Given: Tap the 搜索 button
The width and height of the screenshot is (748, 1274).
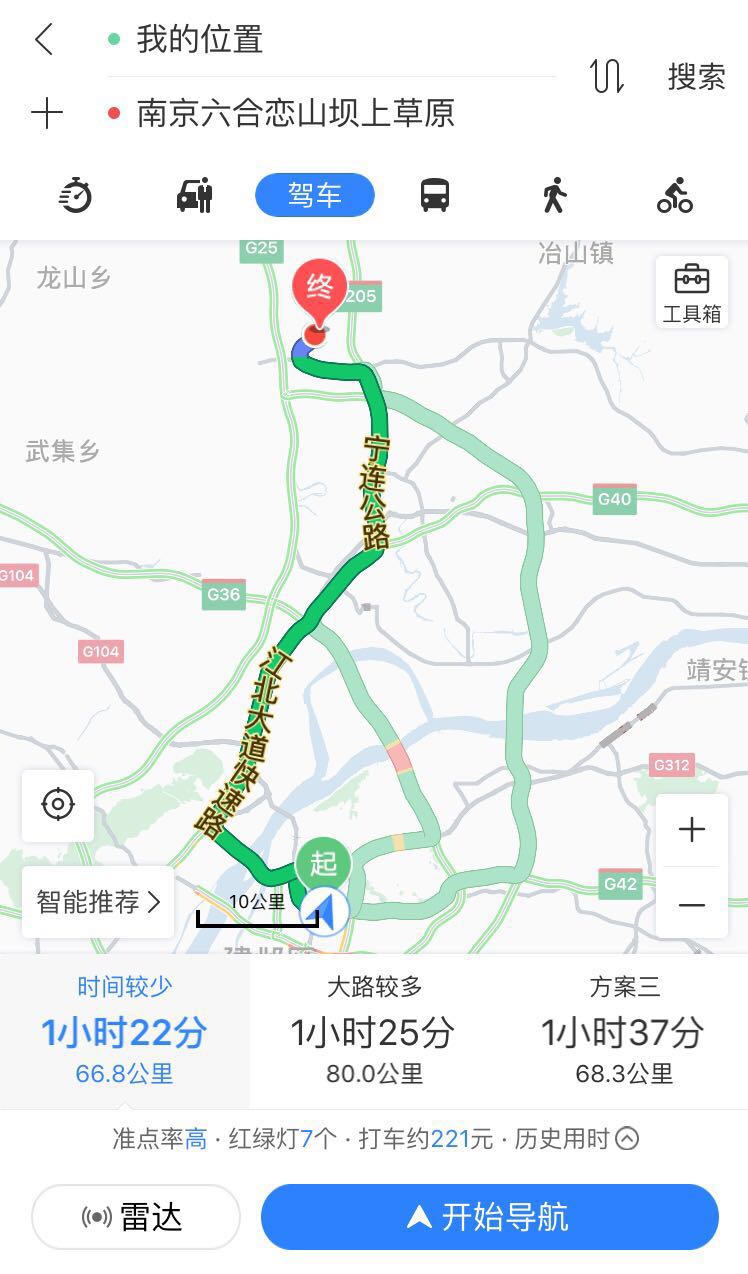Looking at the screenshot, I should [696, 76].
